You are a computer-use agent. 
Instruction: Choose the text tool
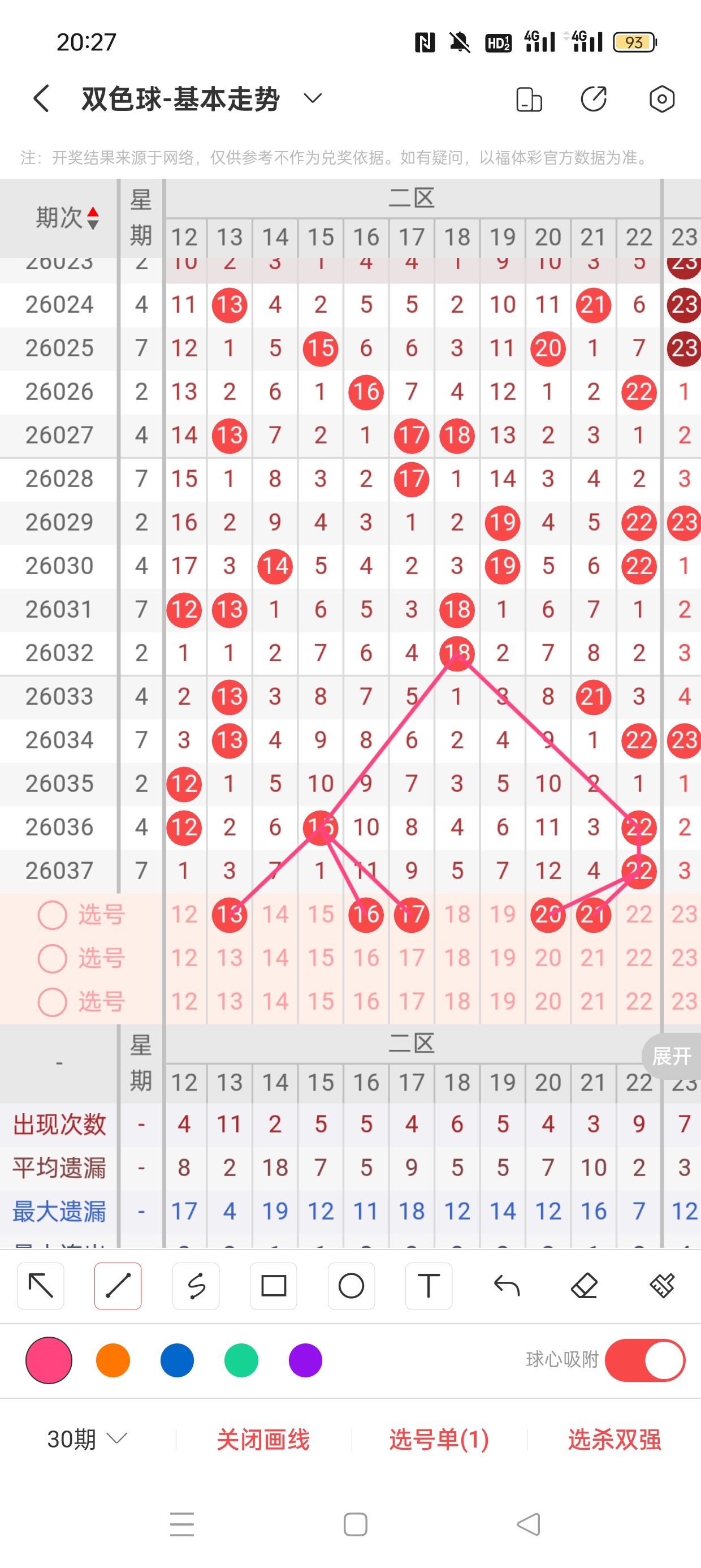[x=429, y=1286]
